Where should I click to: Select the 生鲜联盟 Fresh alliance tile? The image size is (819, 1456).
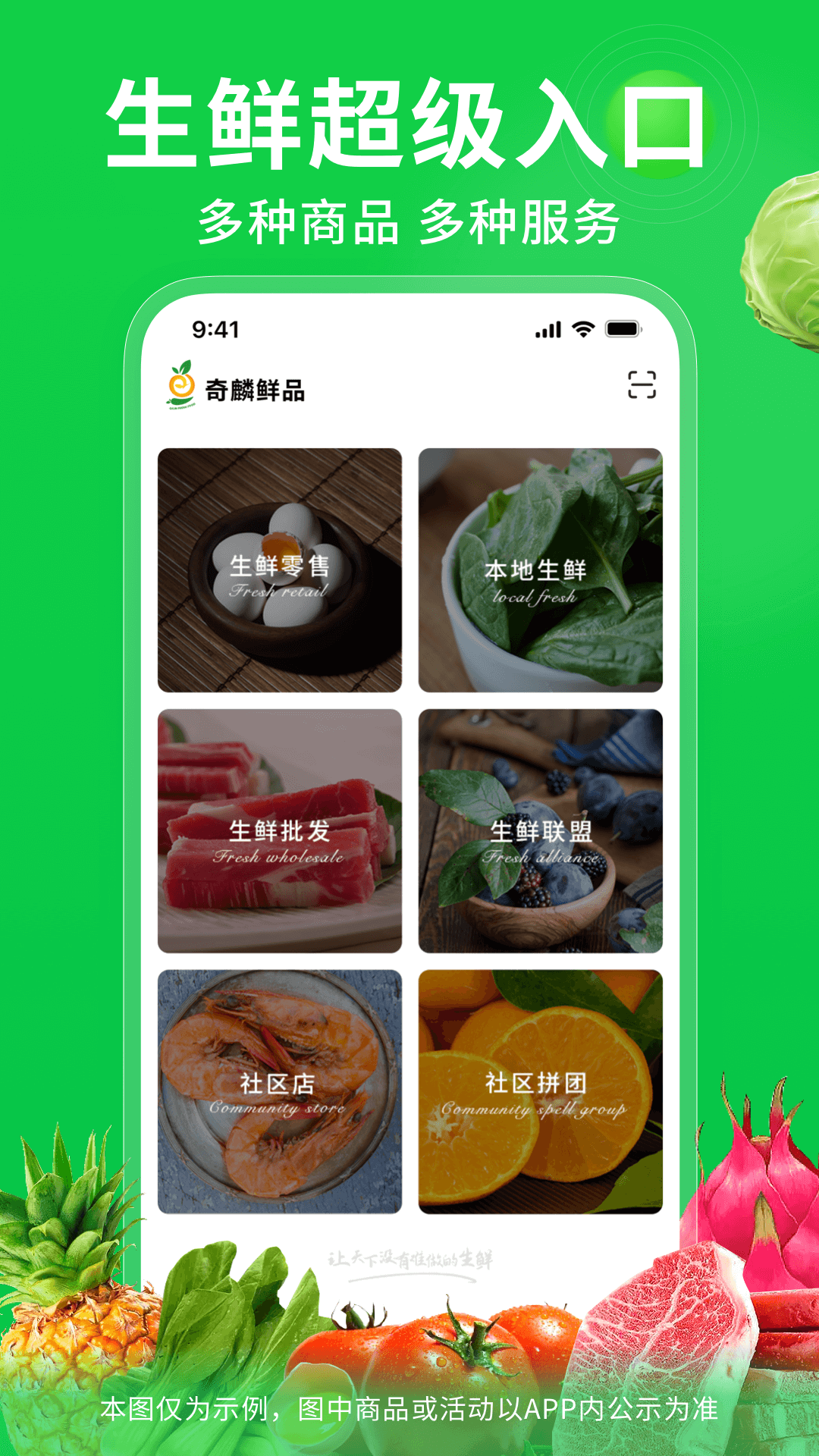coord(540,830)
